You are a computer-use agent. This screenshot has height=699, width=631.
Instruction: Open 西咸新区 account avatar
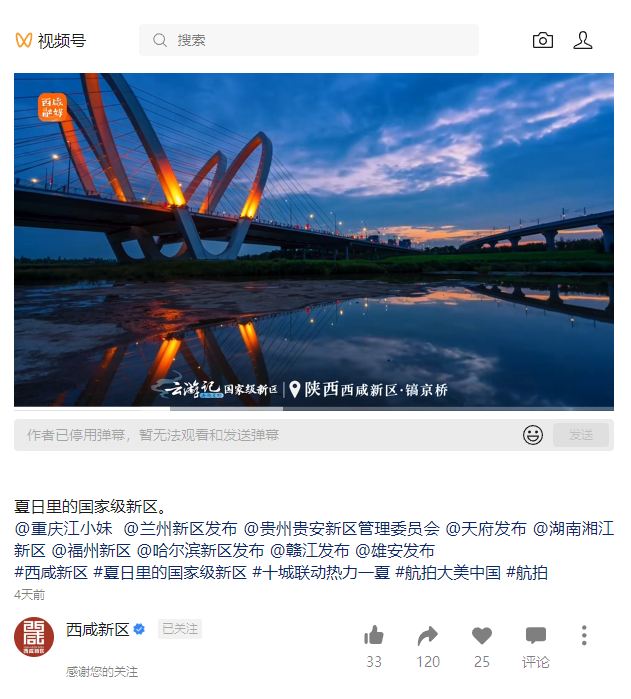coord(34,637)
